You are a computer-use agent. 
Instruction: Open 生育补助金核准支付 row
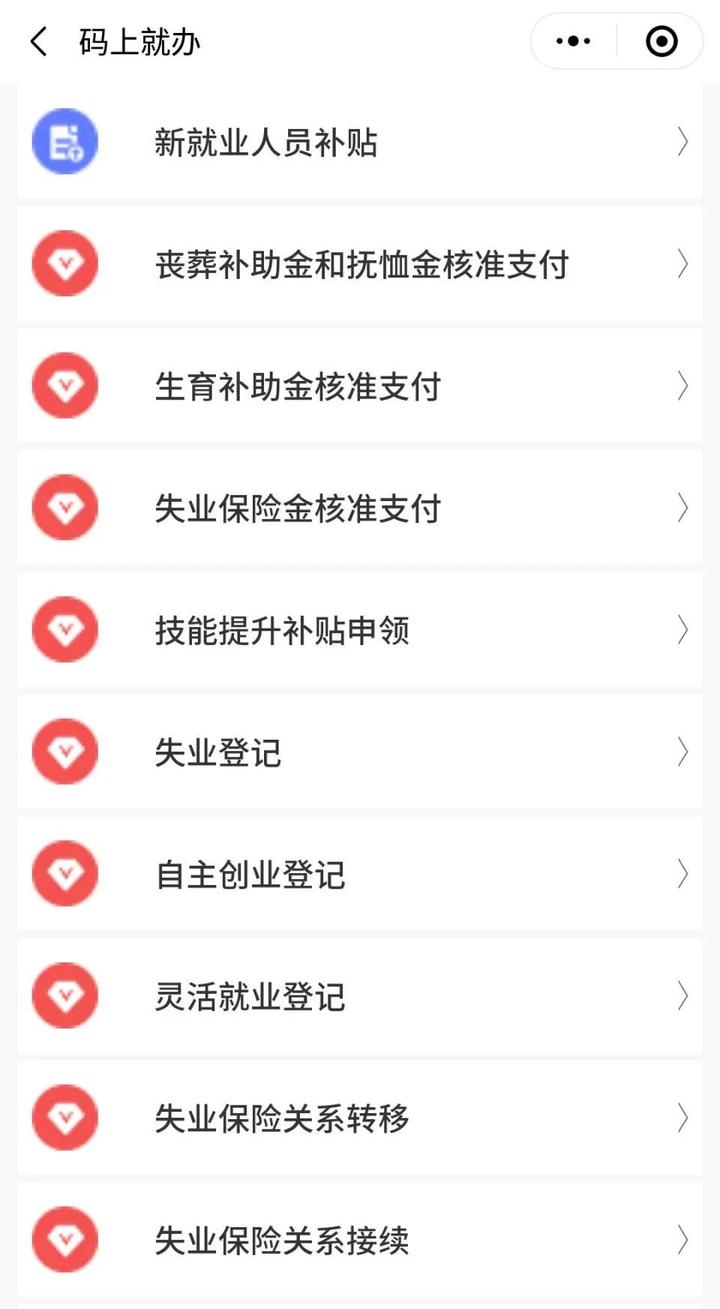pos(360,386)
